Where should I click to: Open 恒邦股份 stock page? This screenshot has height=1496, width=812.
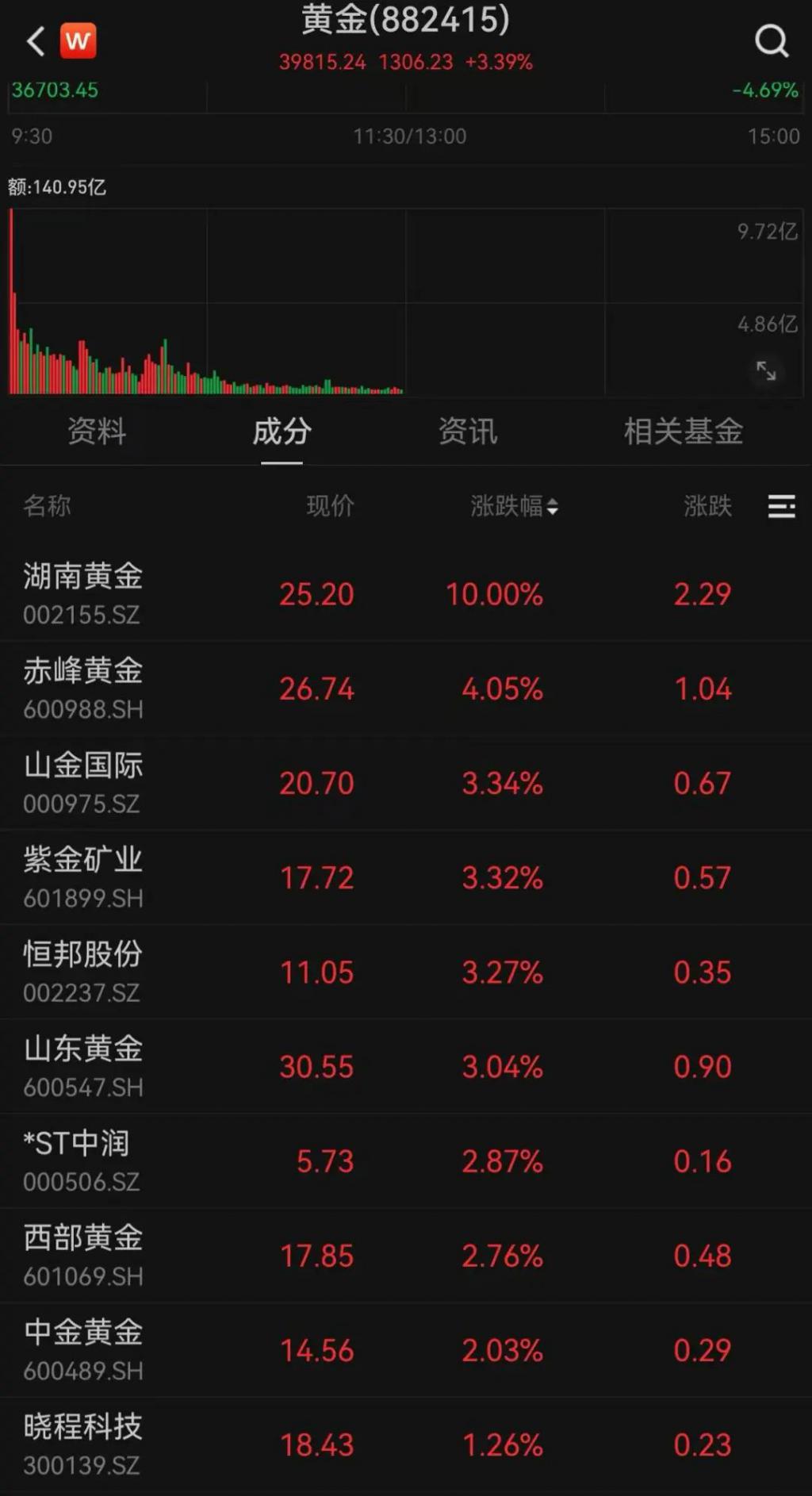pyautogui.click(x=406, y=971)
